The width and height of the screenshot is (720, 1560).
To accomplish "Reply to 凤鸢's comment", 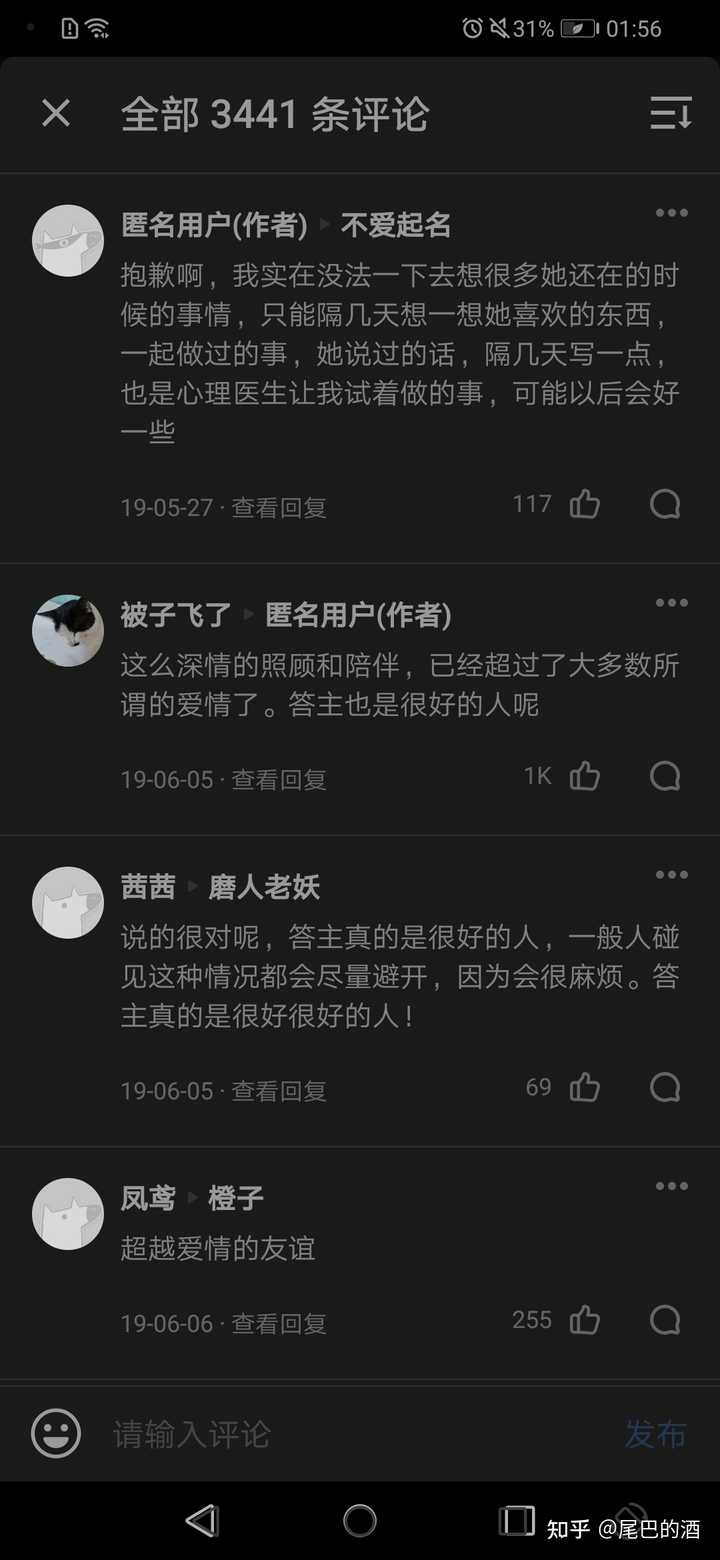I will pos(665,1320).
